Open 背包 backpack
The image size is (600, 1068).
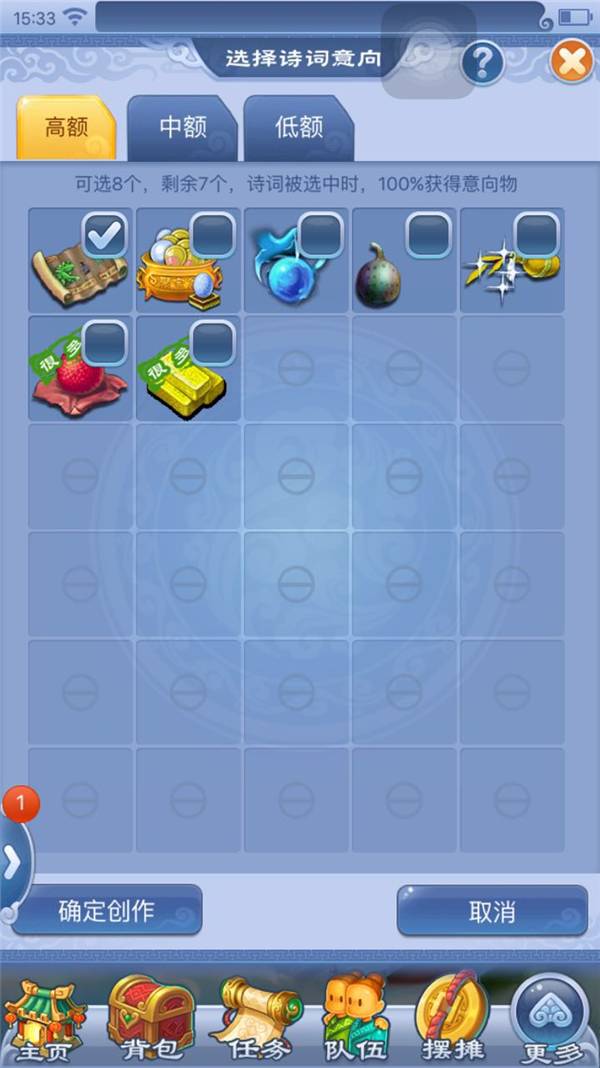point(150,1020)
